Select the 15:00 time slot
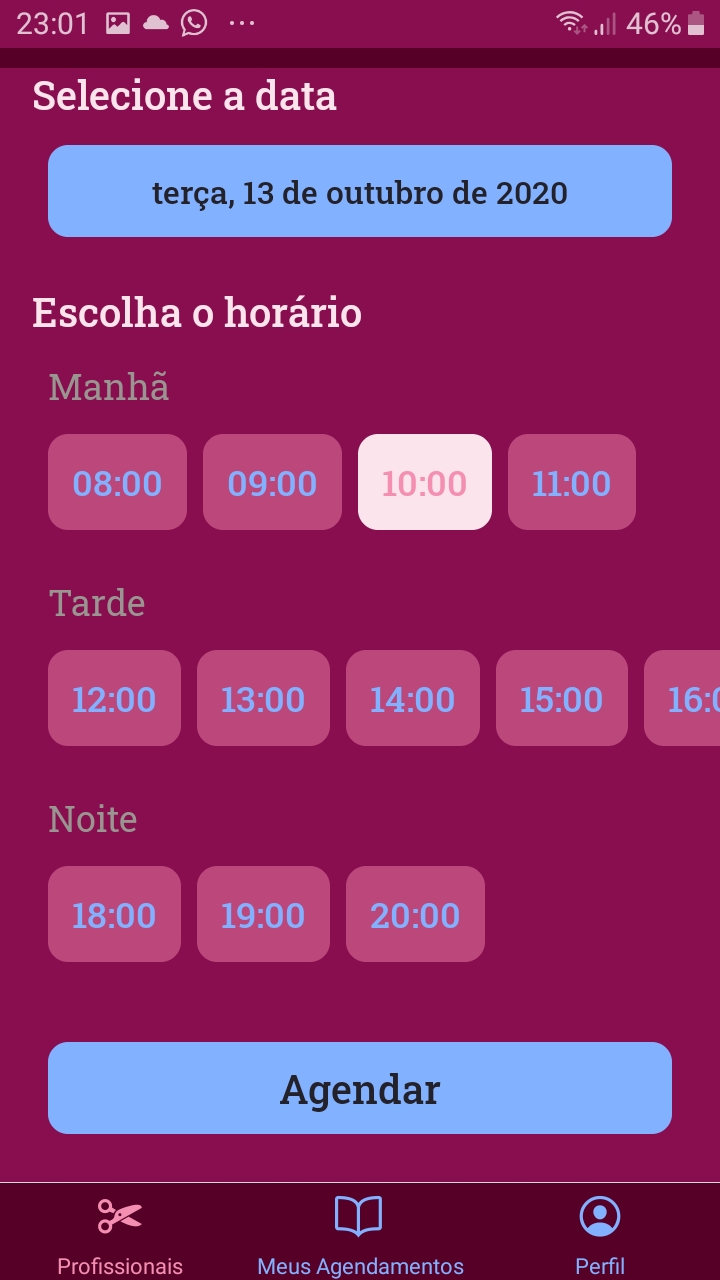Screen dimensions: 720x1280 562,698
